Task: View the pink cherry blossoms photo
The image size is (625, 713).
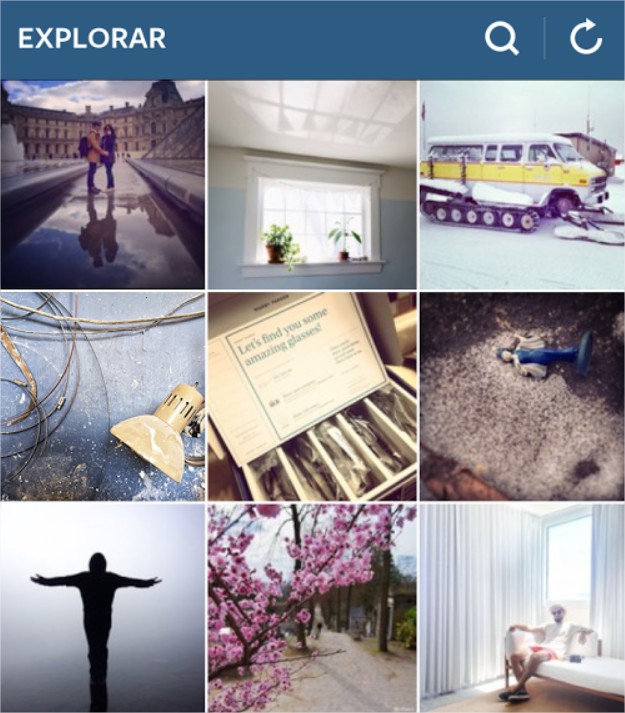Action: 312,608
